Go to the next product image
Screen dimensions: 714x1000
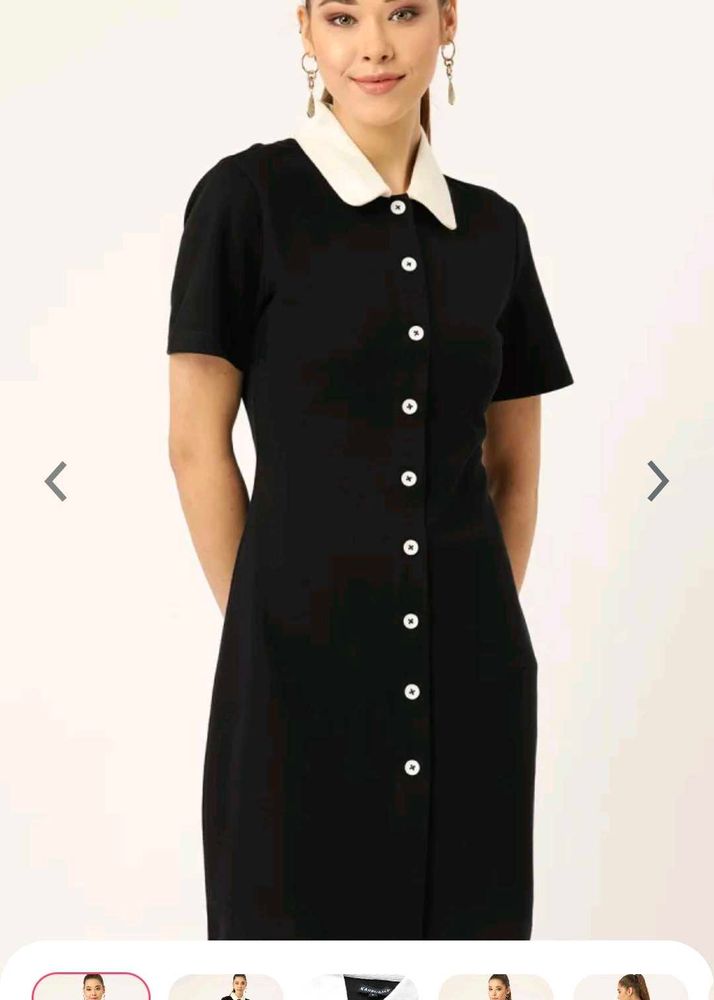pos(657,481)
